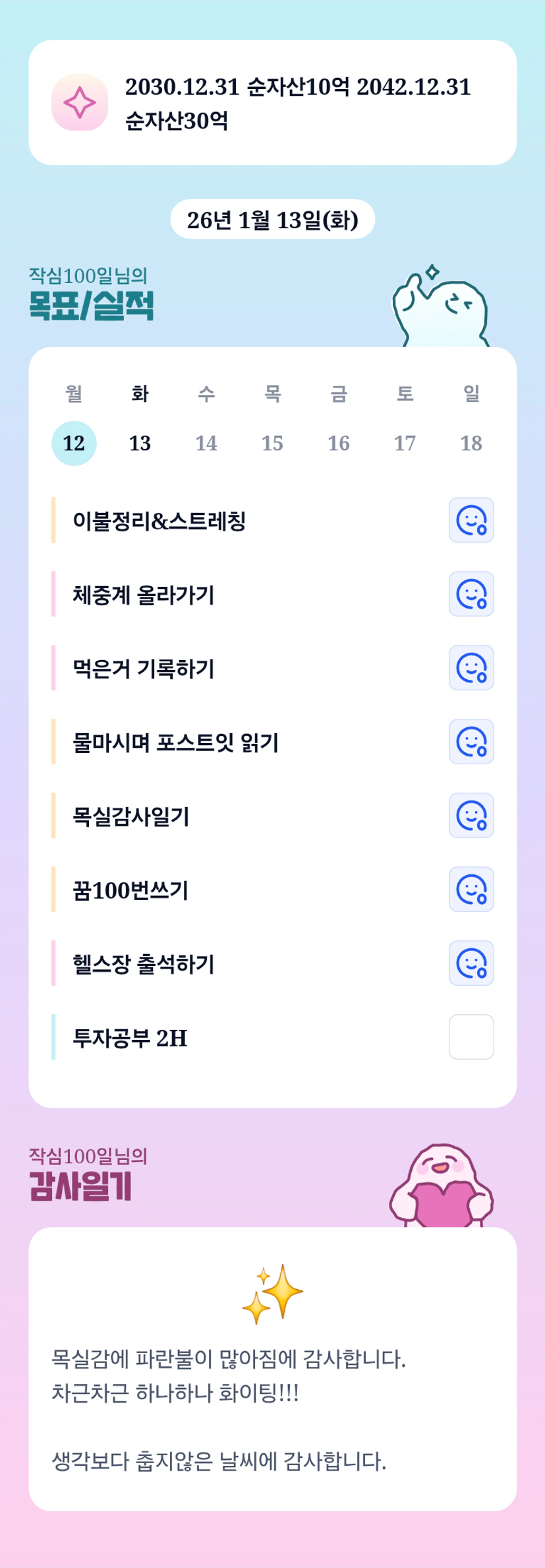Select Monday the 12th in the week row
The width and height of the screenshot is (545, 1568).
click(x=74, y=443)
